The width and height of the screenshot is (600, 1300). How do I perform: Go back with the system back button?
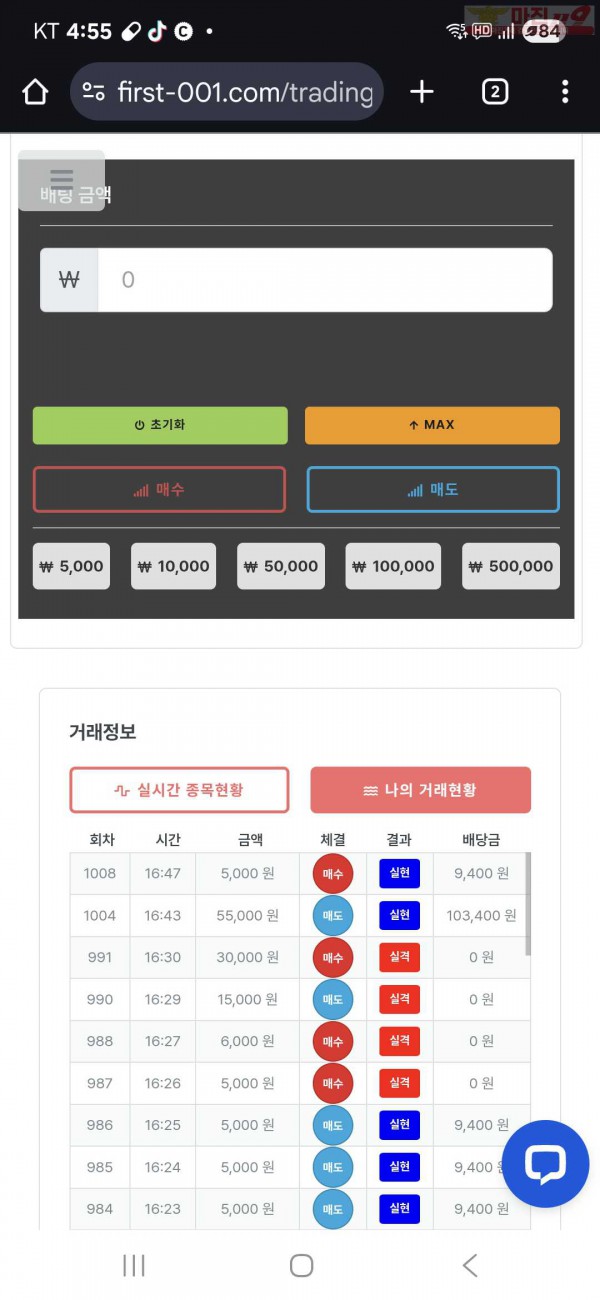(x=469, y=1265)
